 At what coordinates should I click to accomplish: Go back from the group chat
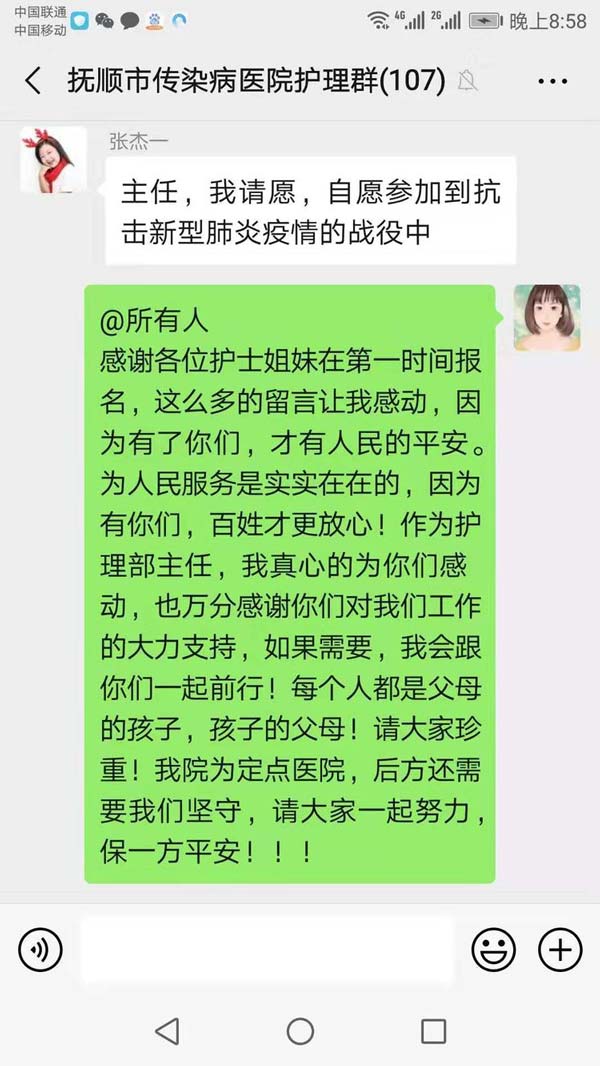tap(33, 81)
